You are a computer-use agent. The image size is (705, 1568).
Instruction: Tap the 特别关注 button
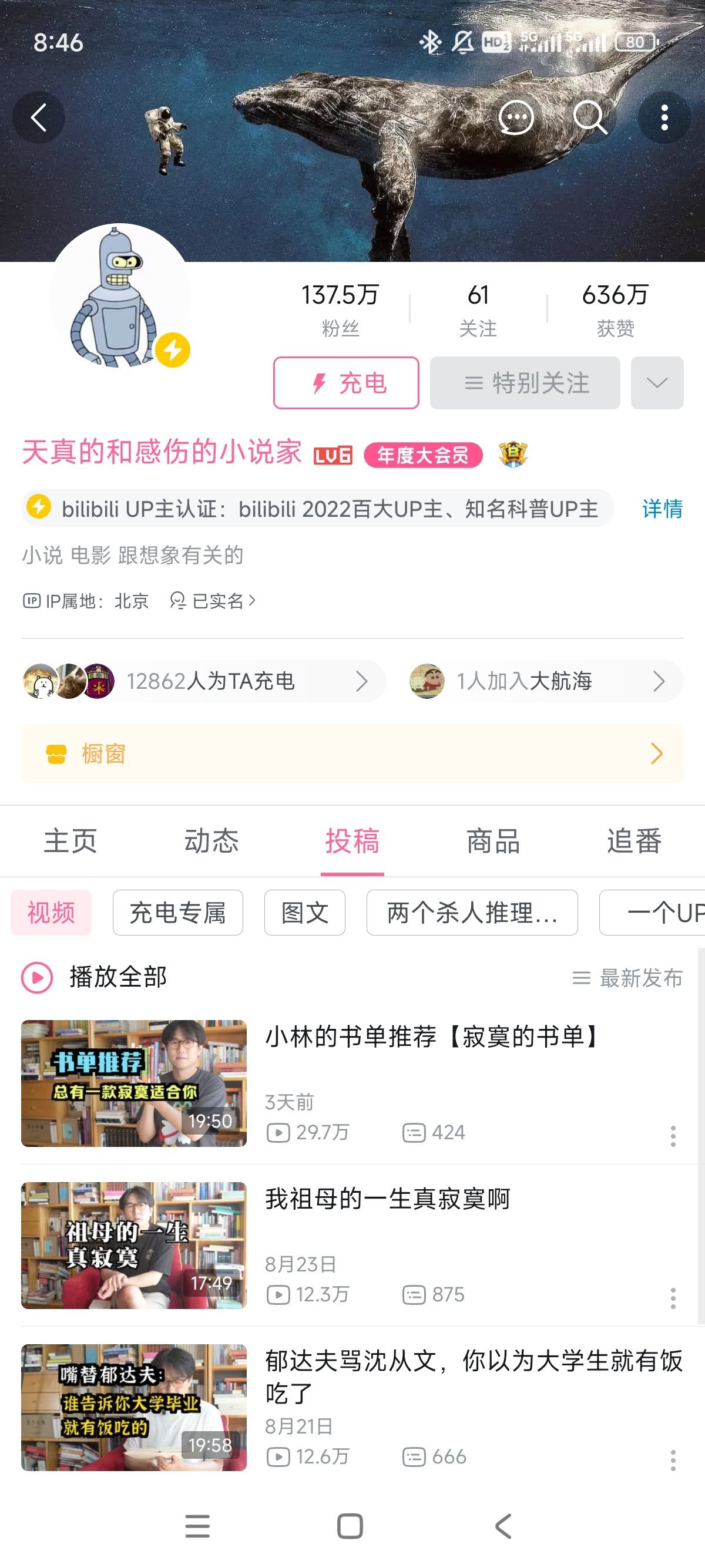[x=525, y=383]
